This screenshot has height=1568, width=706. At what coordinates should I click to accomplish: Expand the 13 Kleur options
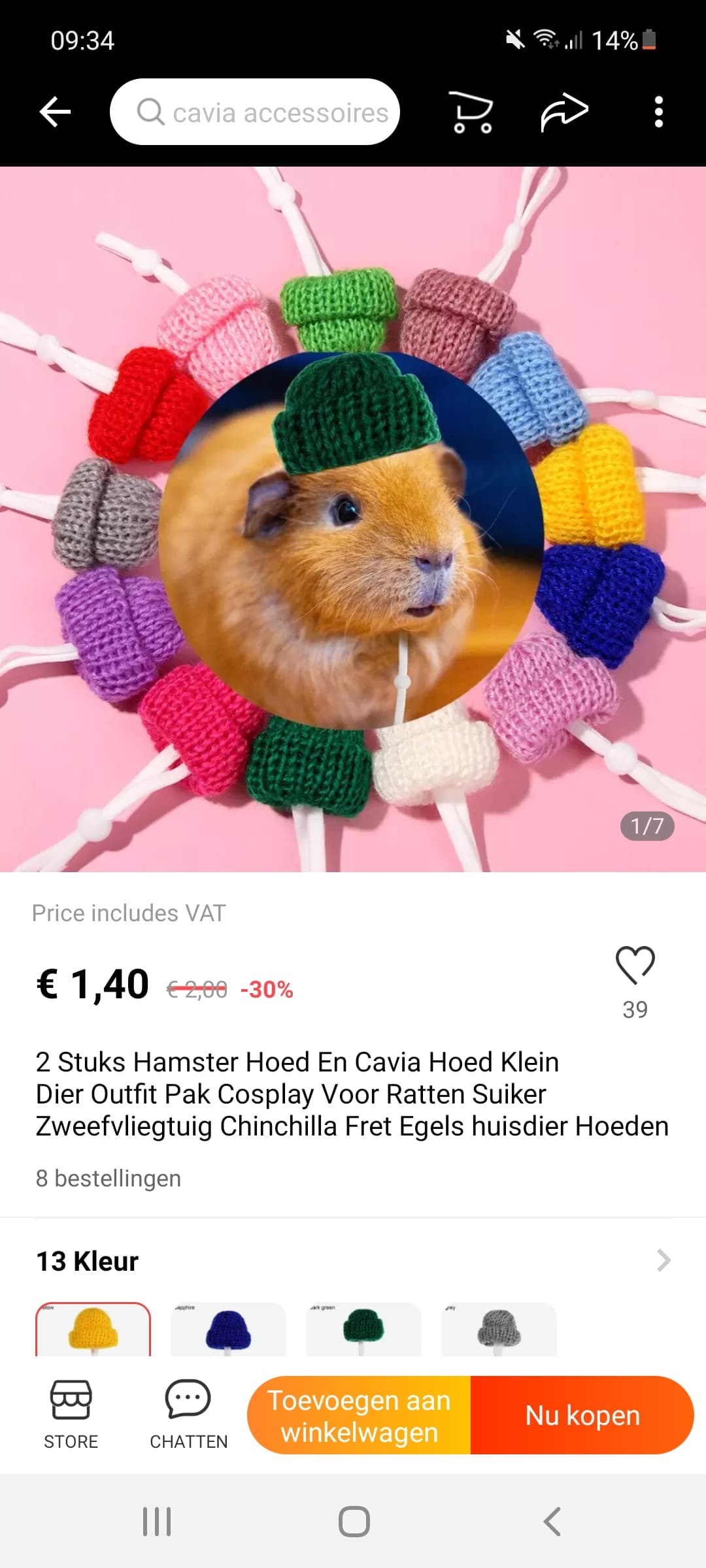(x=664, y=1260)
